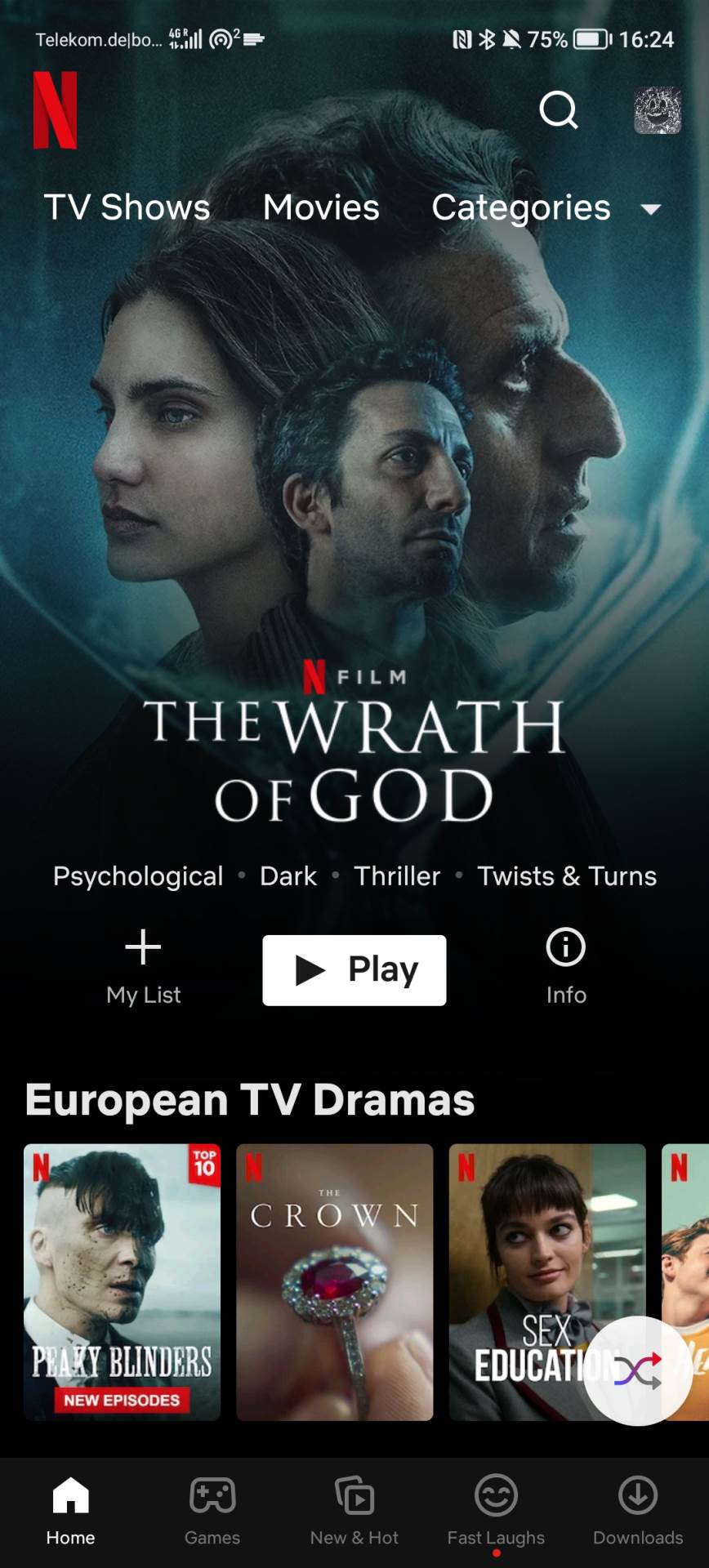Open The Crown tile
709x1568 pixels.
point(334,1282)
